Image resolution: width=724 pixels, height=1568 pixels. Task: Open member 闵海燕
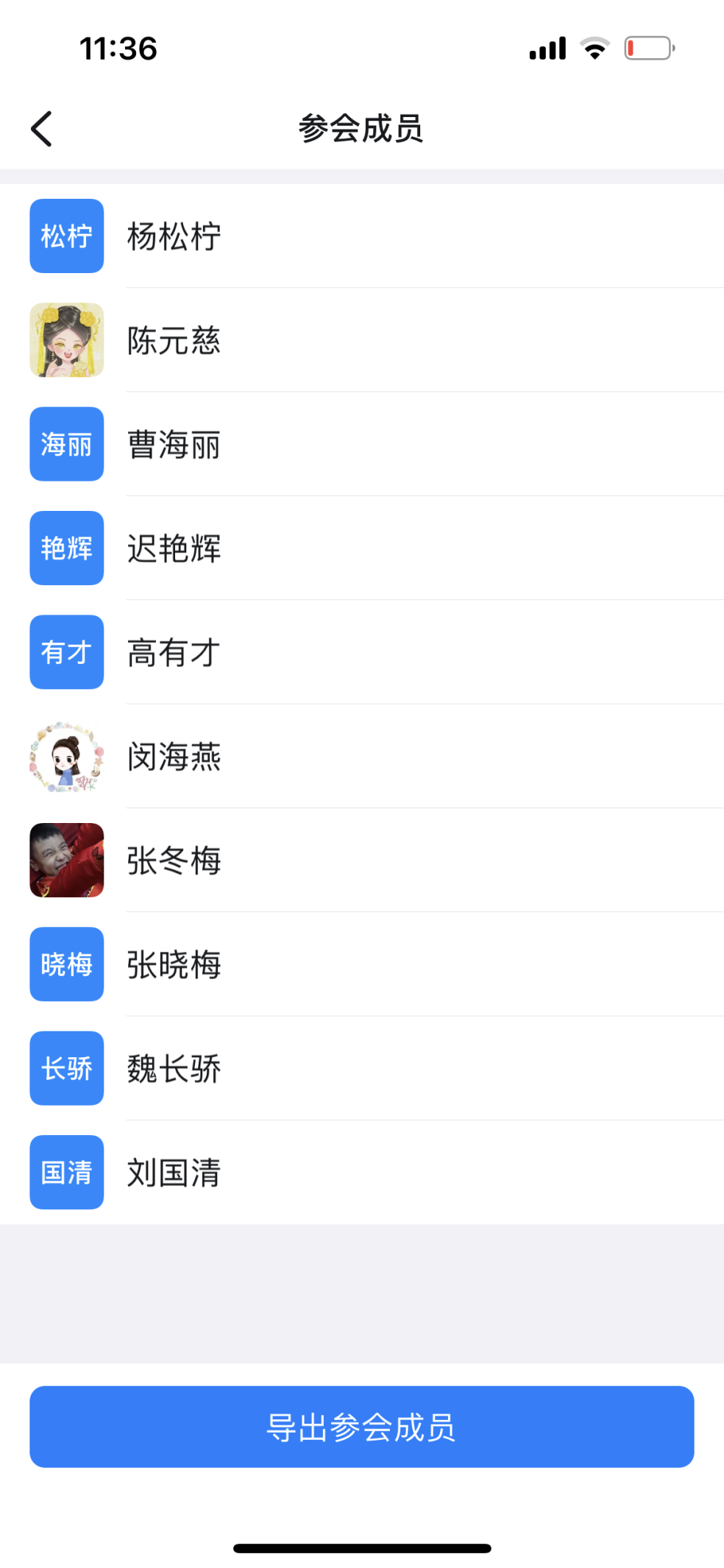click(174, 757)
